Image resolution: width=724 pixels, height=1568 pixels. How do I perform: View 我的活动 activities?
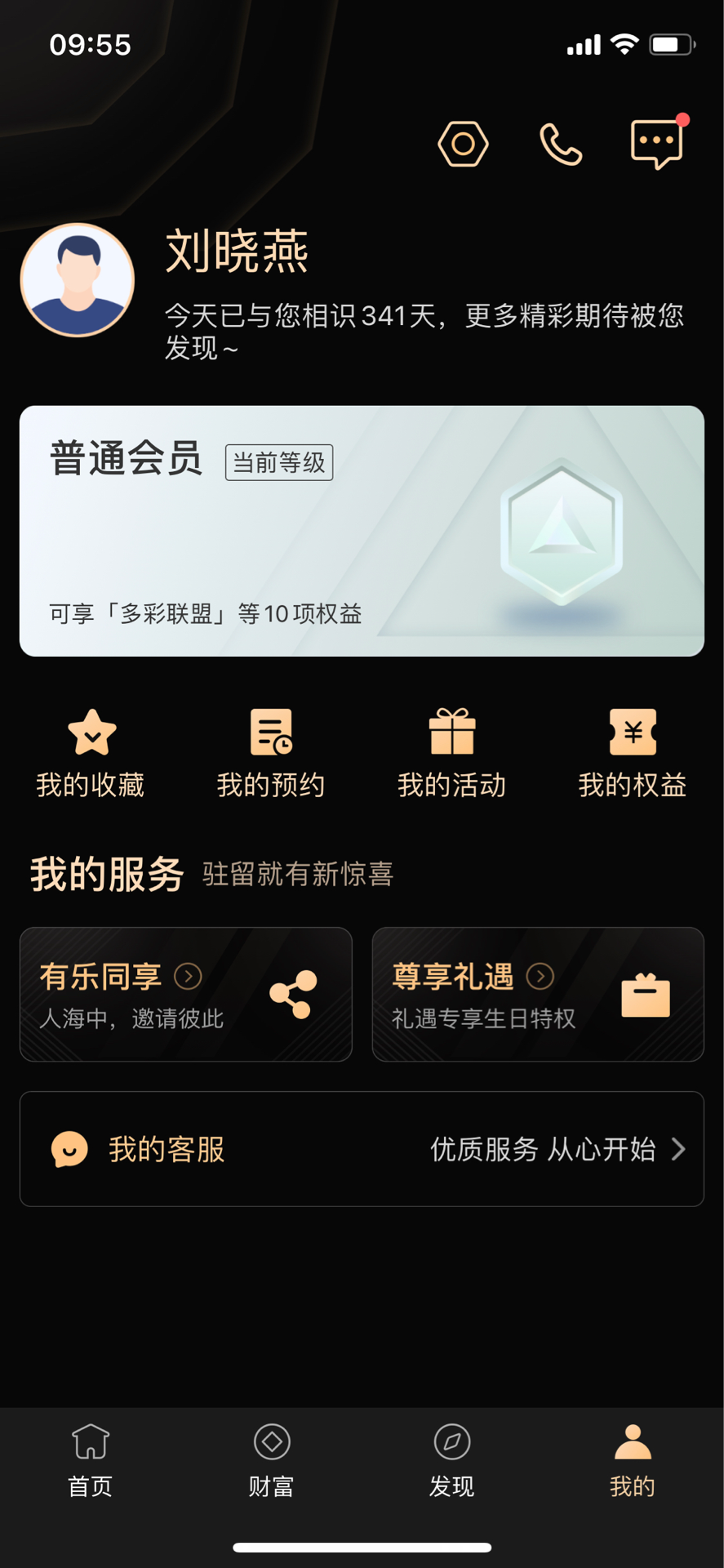click(x=451, y=753)
